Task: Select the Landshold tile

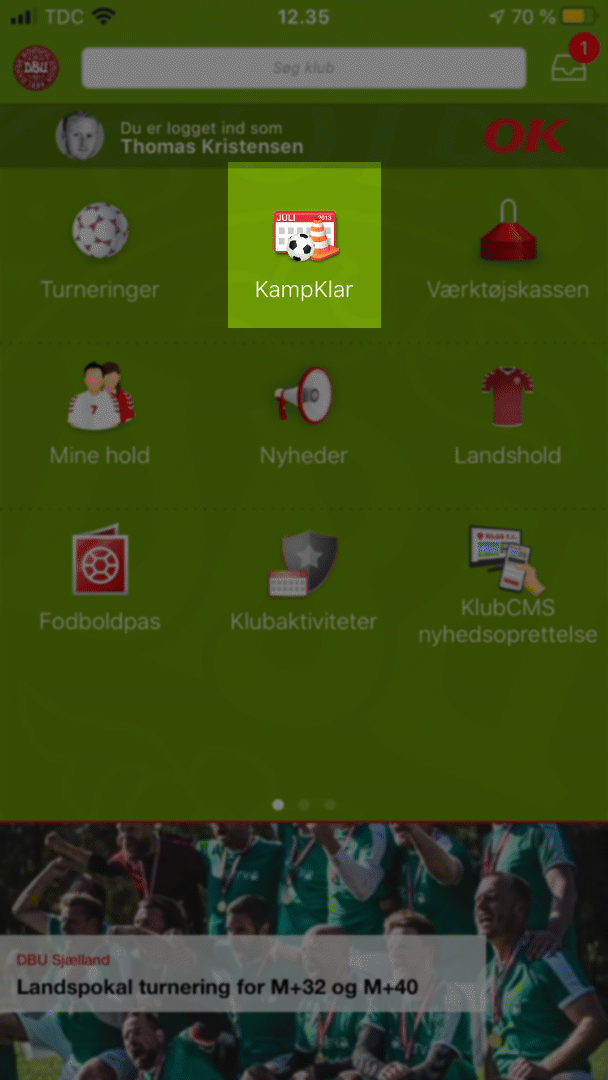Action: 507,415
